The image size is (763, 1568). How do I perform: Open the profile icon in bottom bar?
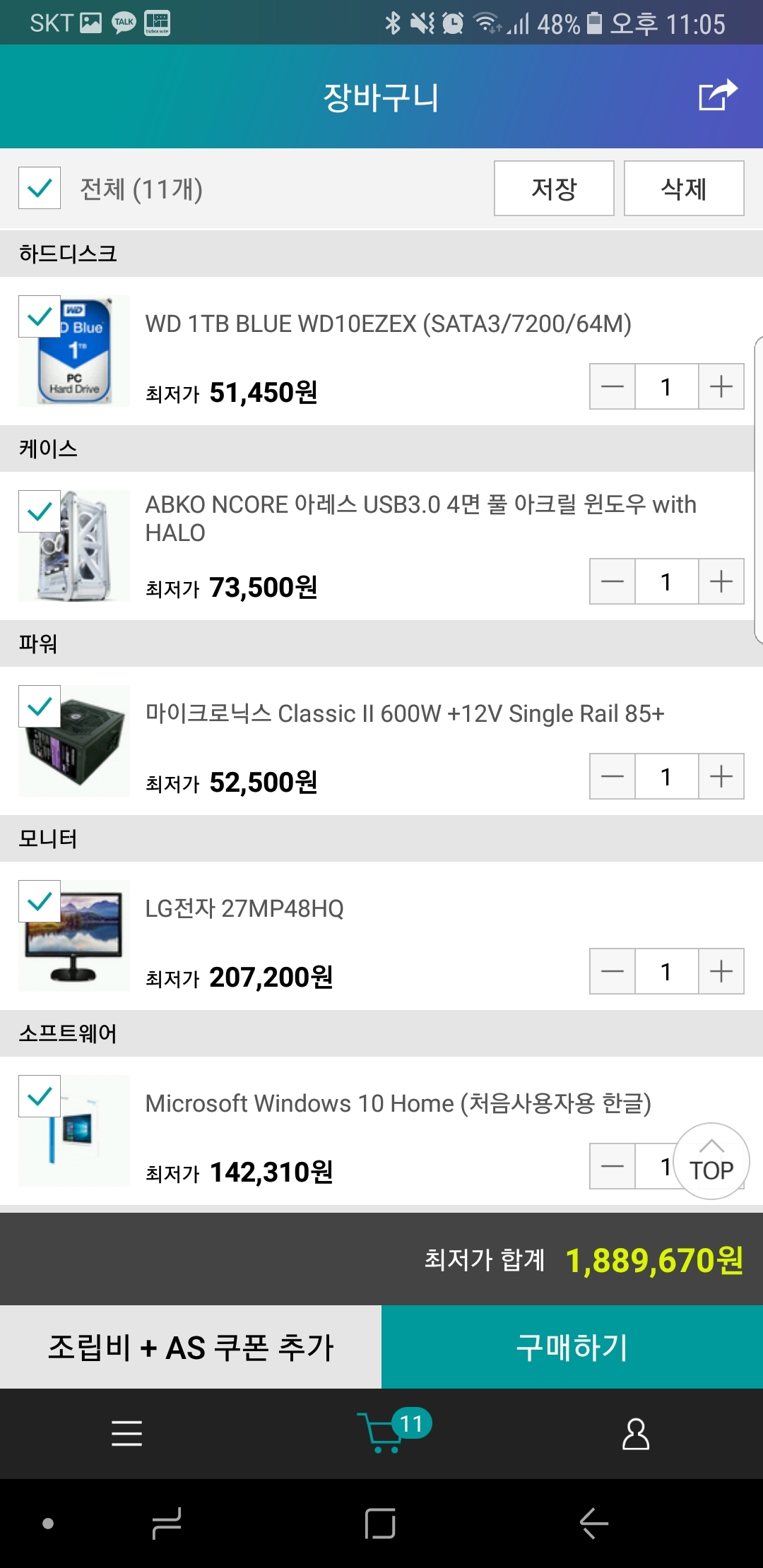coord(635,1433)
